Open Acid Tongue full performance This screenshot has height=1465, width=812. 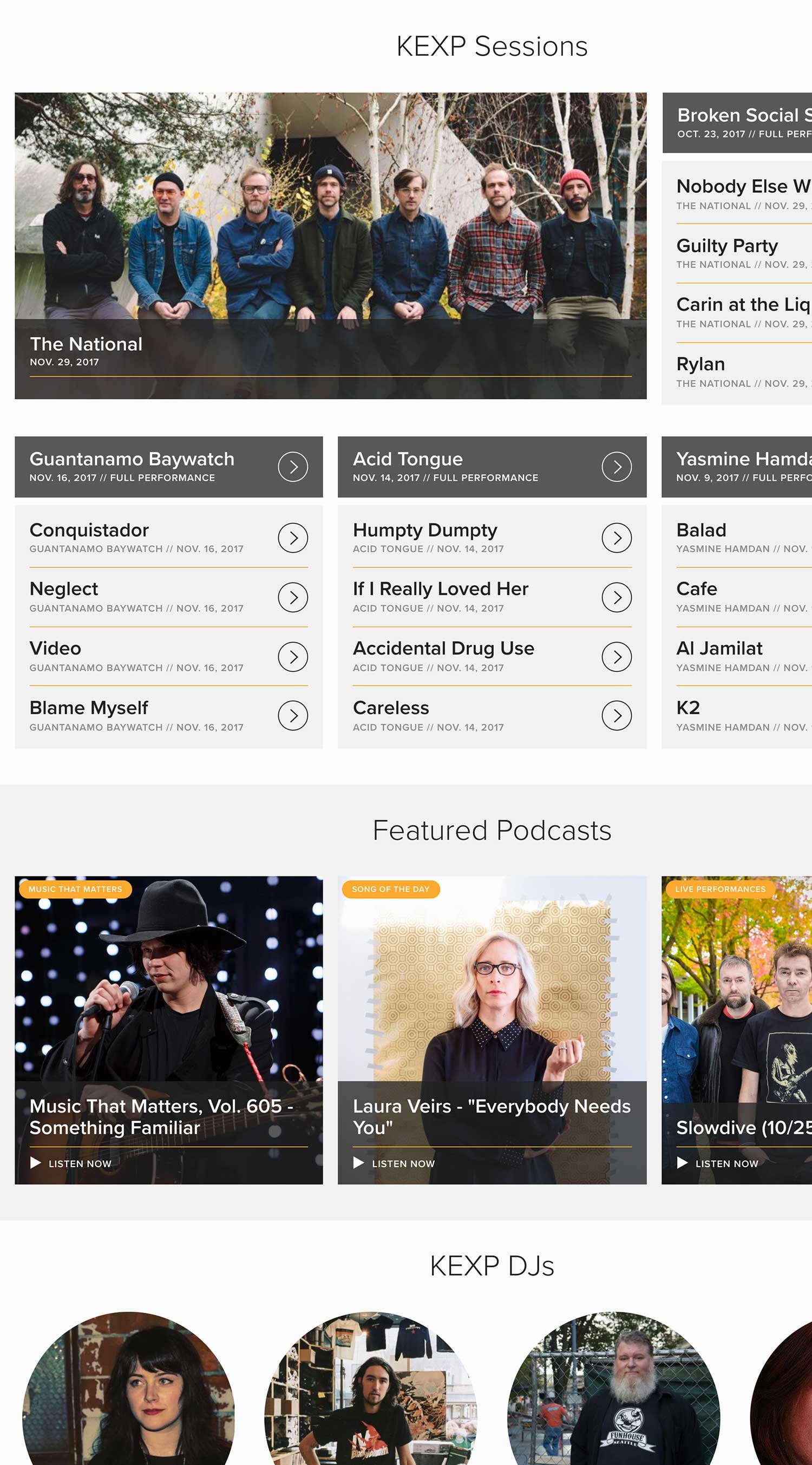pos(492,467)
